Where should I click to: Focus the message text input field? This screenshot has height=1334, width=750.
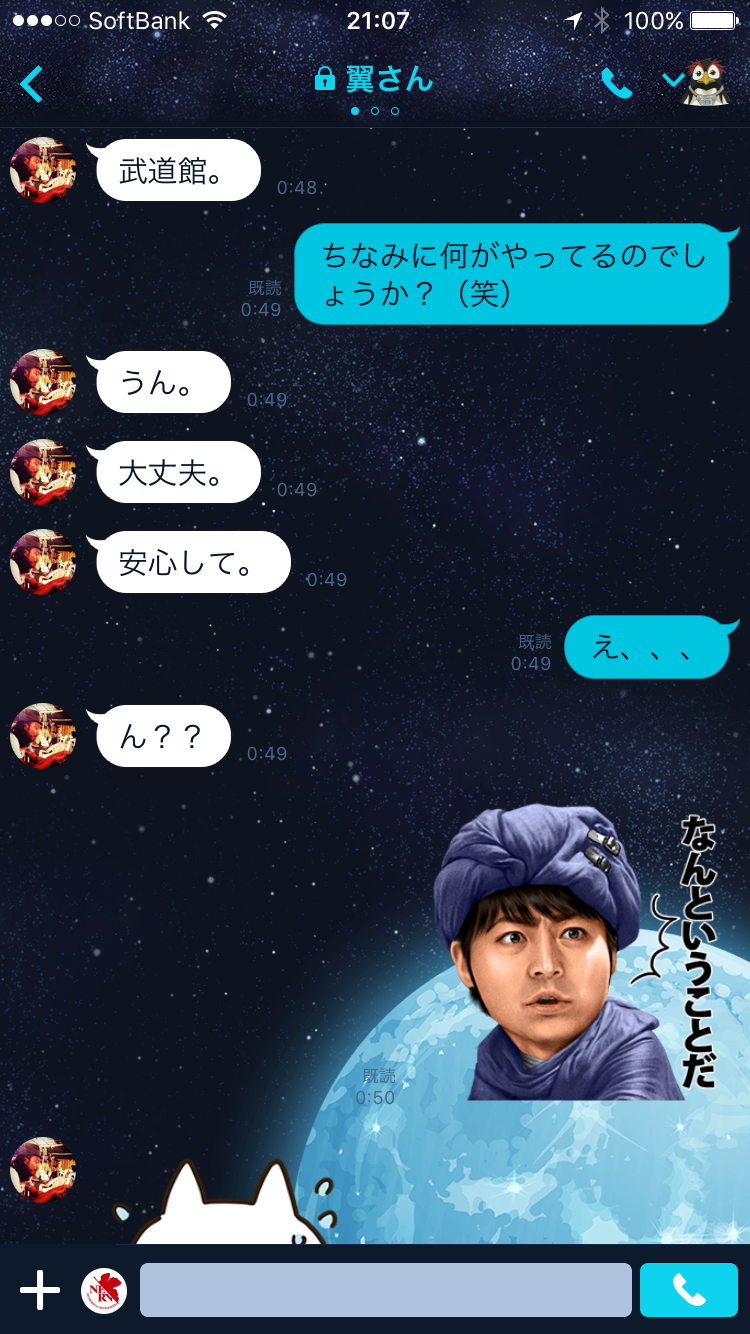[385, 1290]
